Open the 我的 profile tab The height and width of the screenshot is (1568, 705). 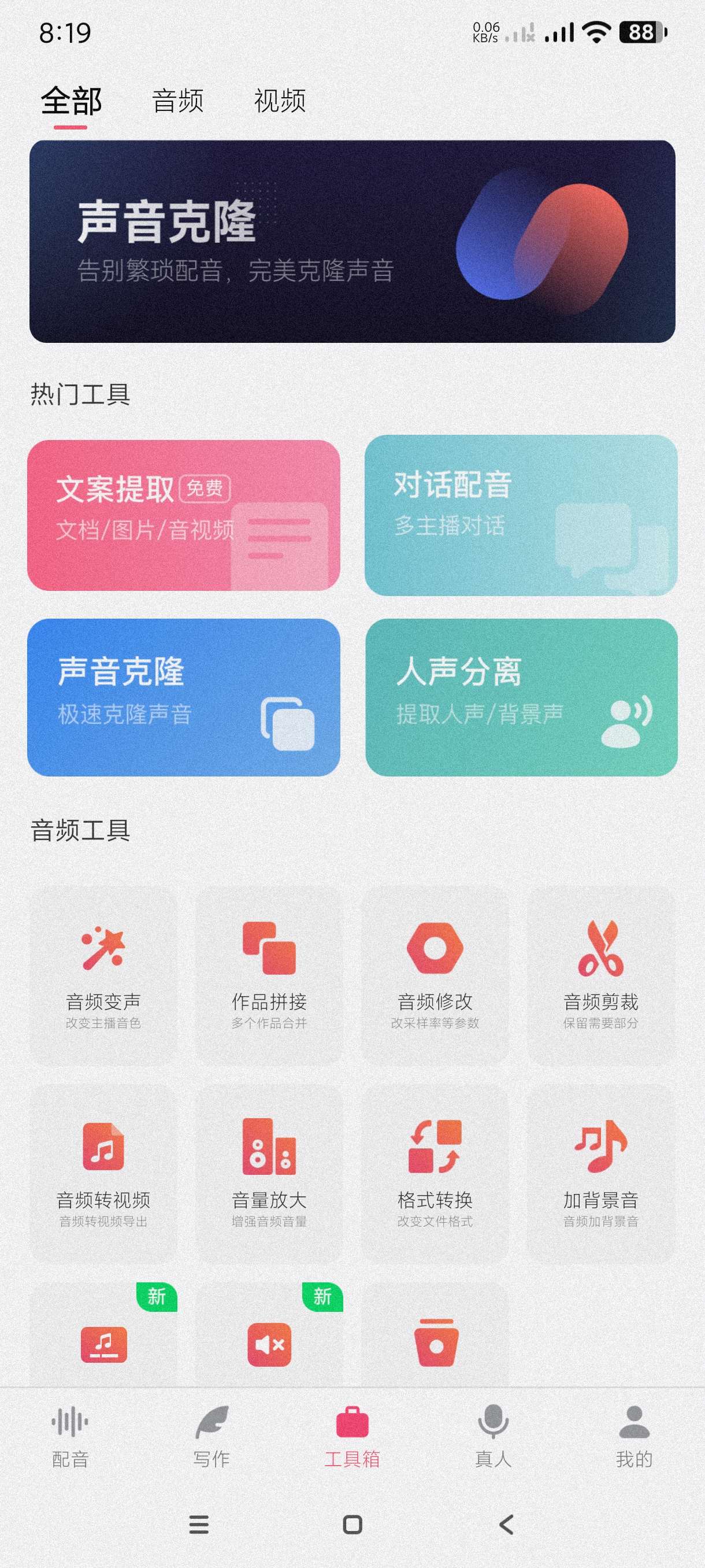click(634, 1437)
